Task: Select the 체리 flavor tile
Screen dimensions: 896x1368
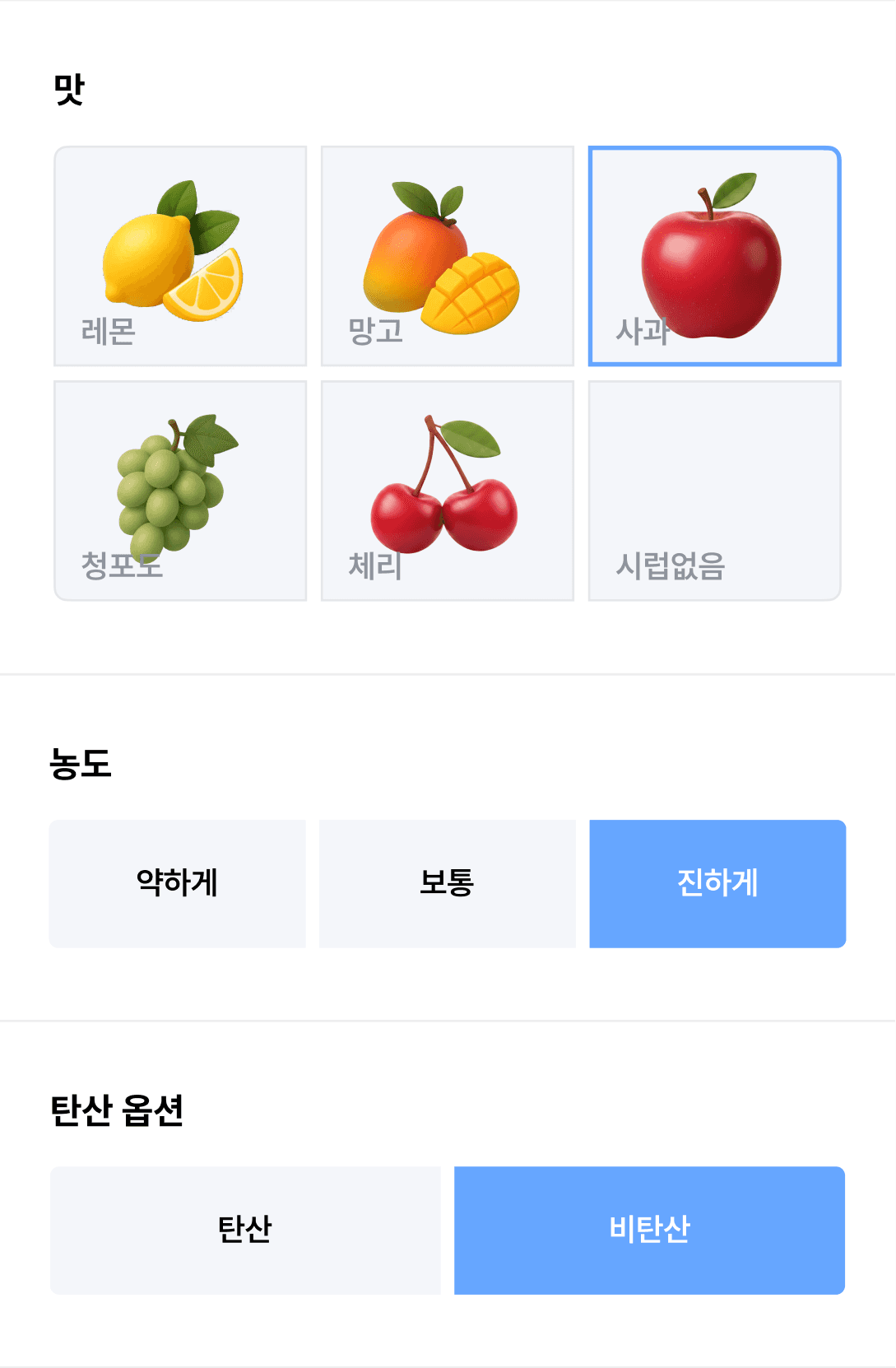Action: point(447,491)
